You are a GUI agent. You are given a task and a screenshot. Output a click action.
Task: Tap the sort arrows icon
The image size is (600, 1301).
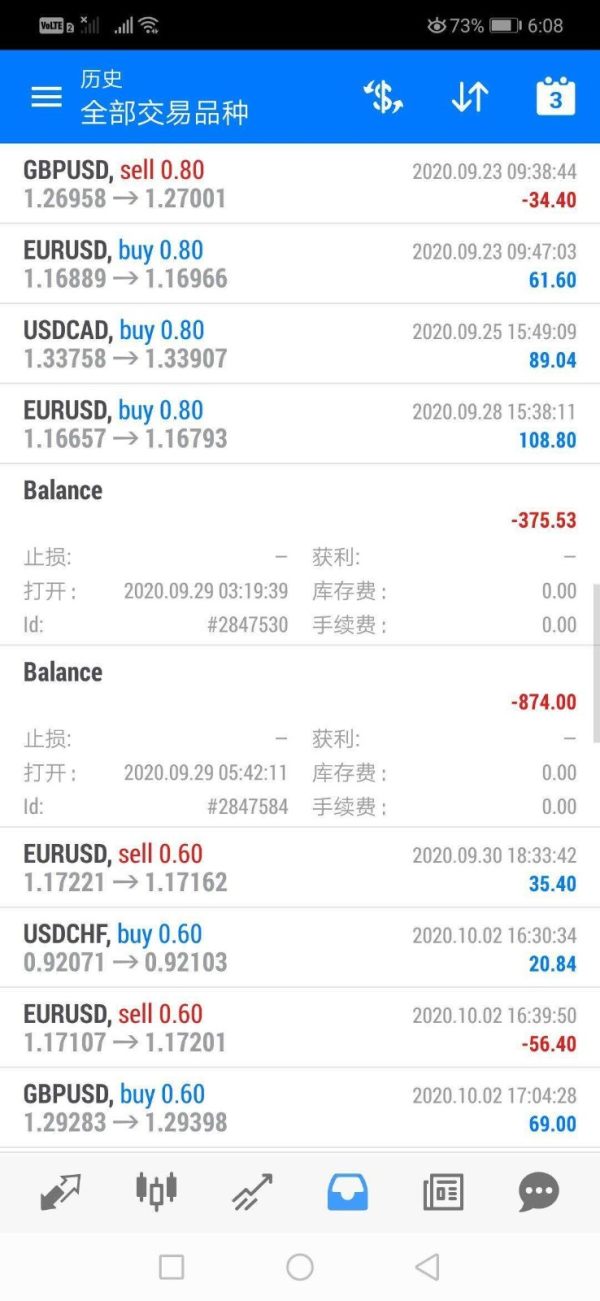[x=469, y=97]
